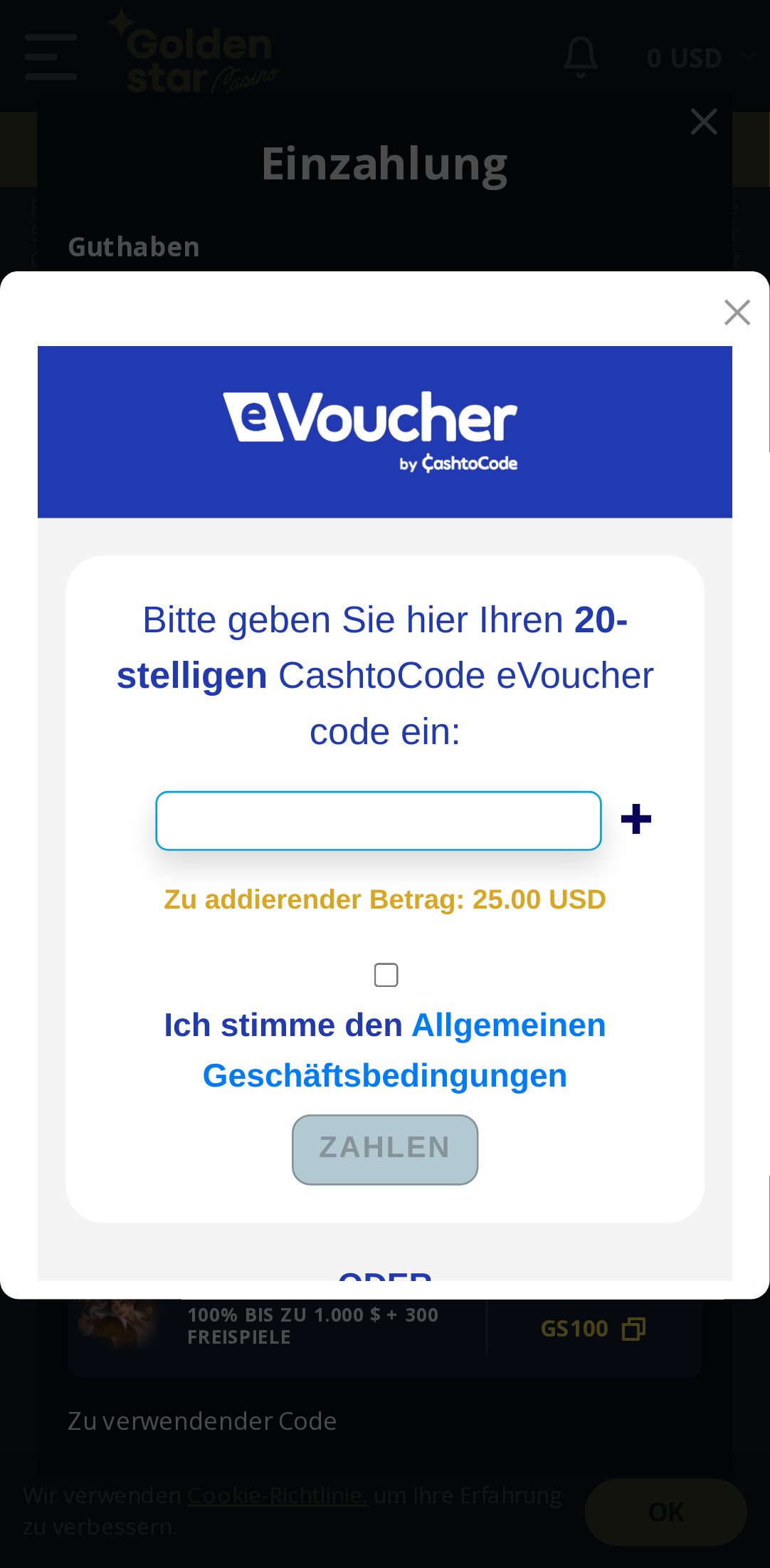Add another voucher code with the plus icon
The height and width of the screenshot is (1568, 770).
tap(635, 819)
